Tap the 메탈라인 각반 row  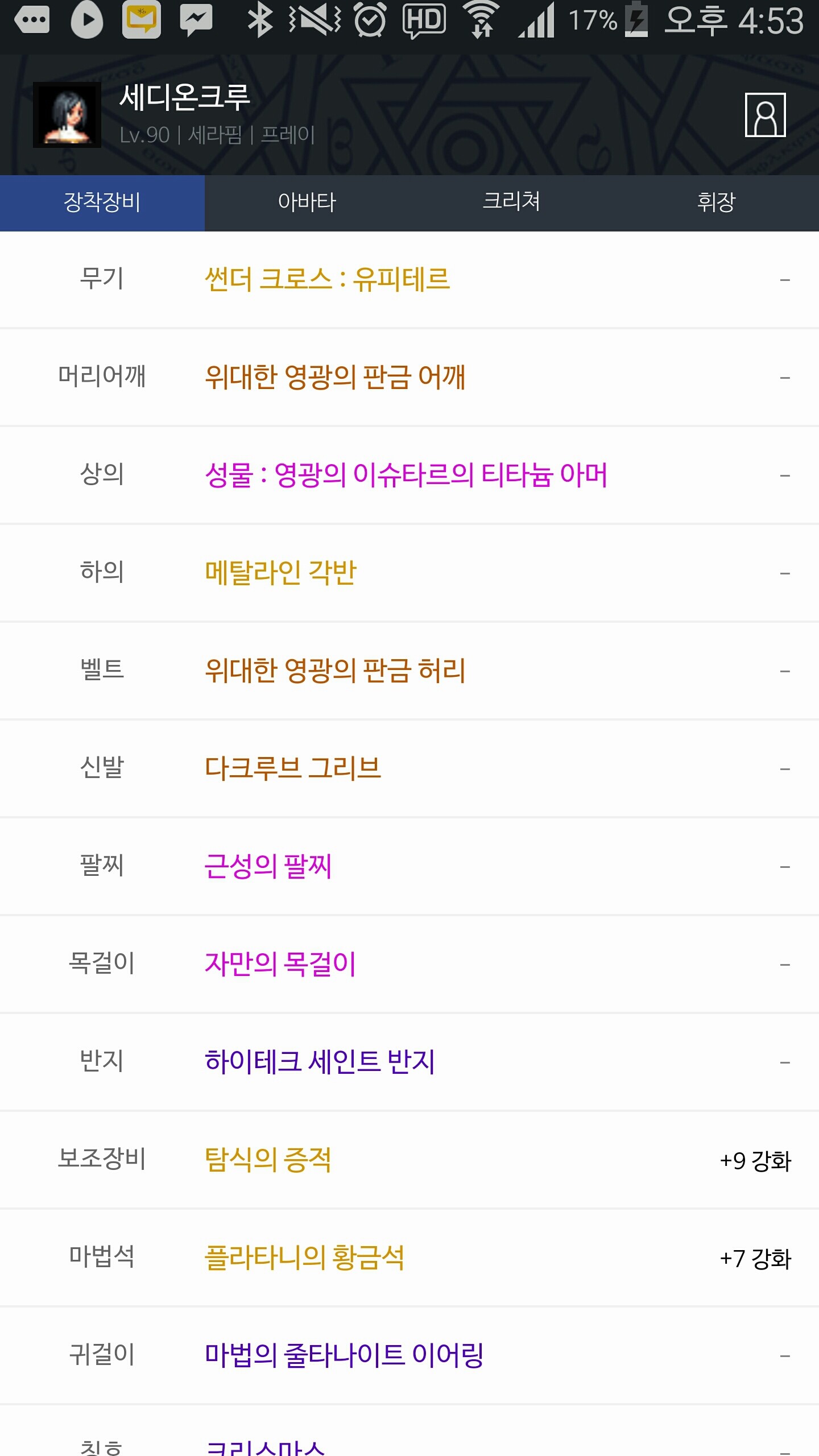[x=409, y=573]
